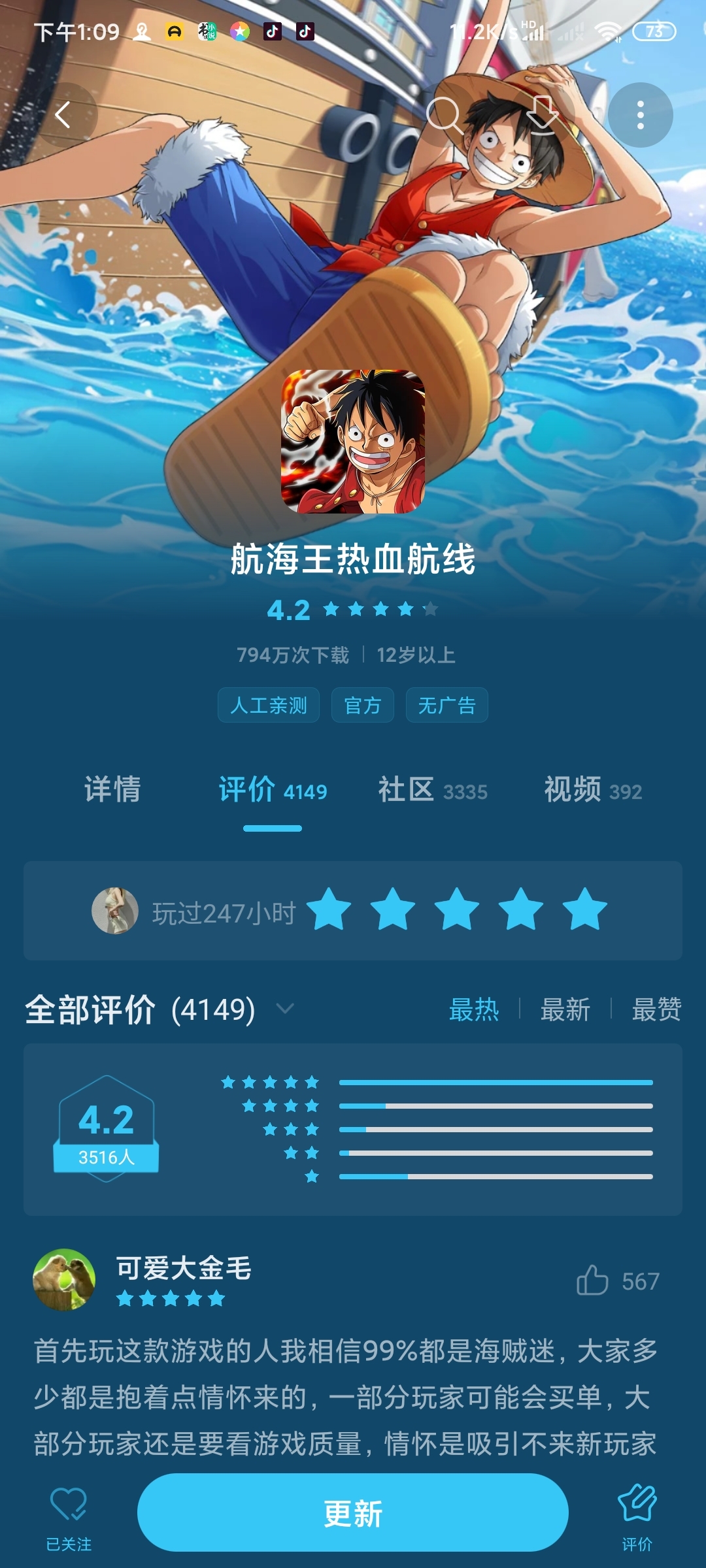Viewport: 706px width, 1568px height.
Task: Open my own rating card (玩过247小时)
Action: pos(353,910)
